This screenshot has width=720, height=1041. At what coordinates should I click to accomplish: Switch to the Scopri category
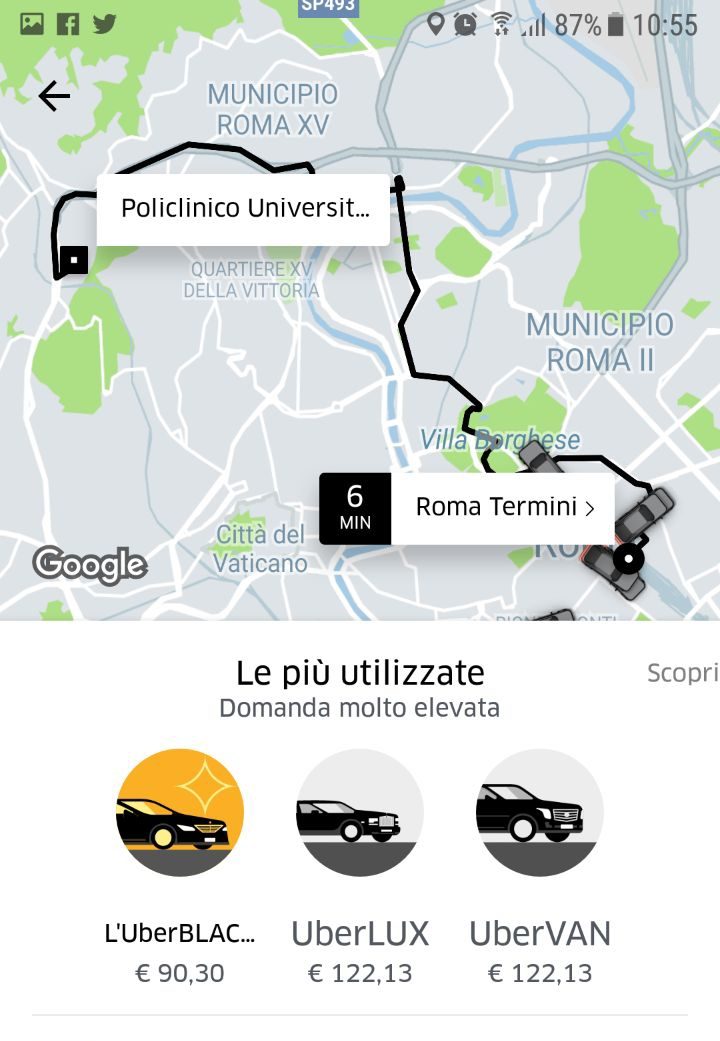click(x=682, y=673)
